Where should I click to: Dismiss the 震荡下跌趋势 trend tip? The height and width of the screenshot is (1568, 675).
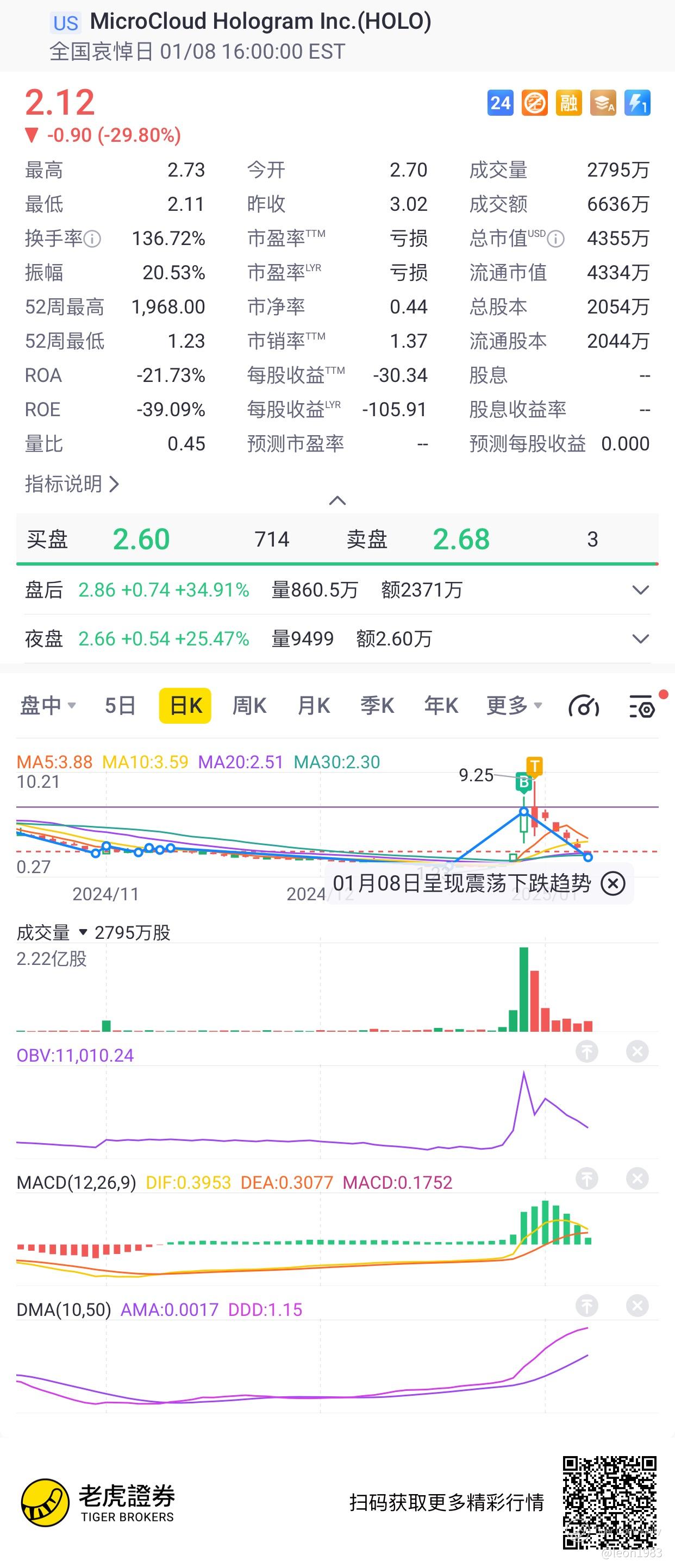(x=613, y=883)
